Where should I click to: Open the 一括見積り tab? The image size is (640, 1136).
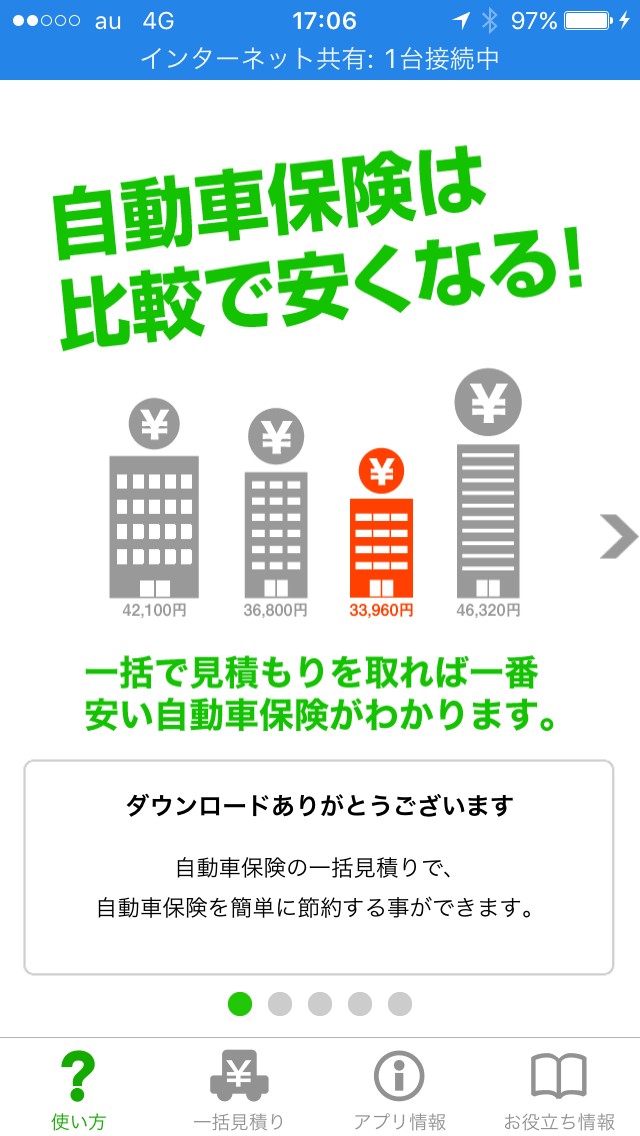coord(239,1088)
